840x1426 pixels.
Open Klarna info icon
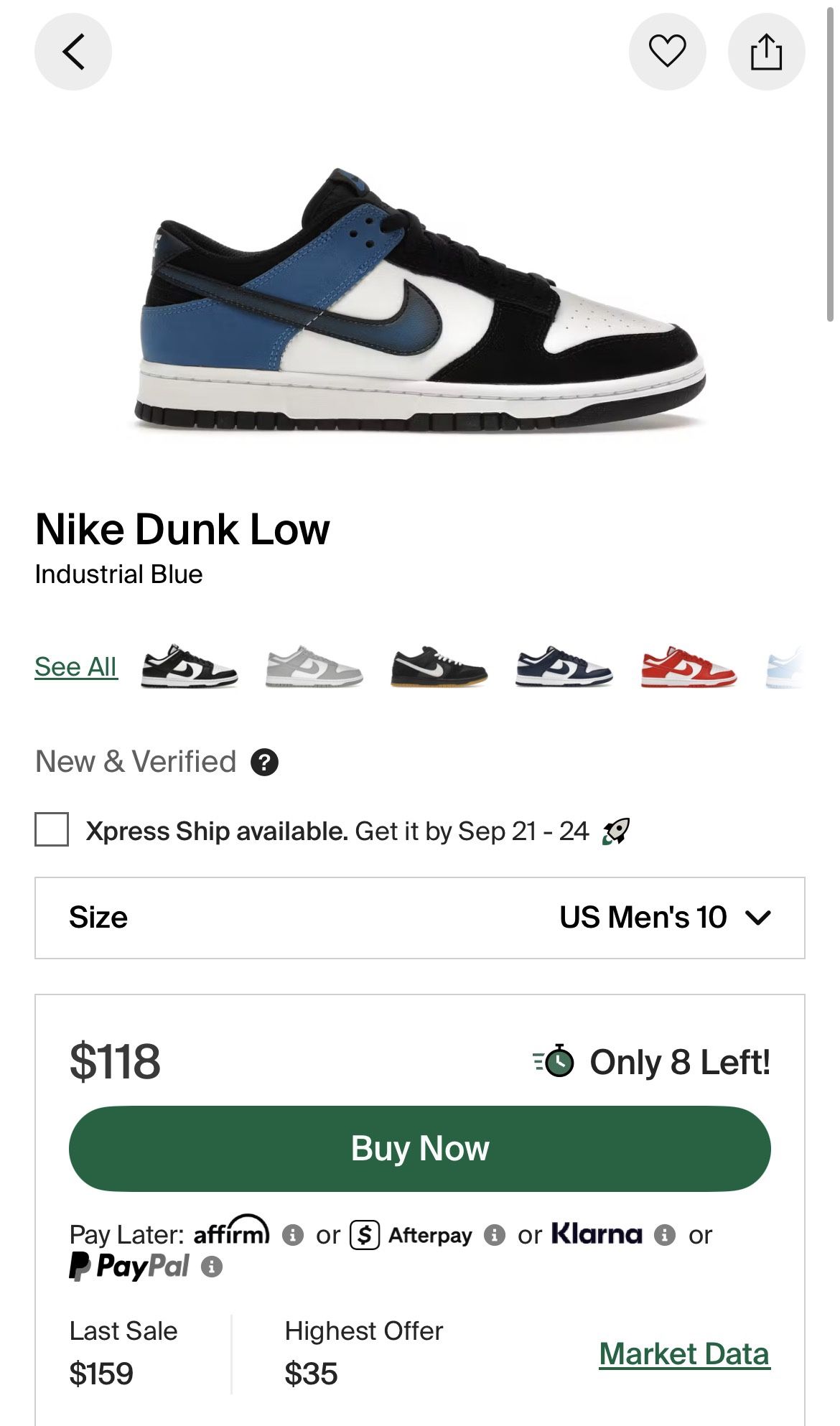tap(665, 1235)
